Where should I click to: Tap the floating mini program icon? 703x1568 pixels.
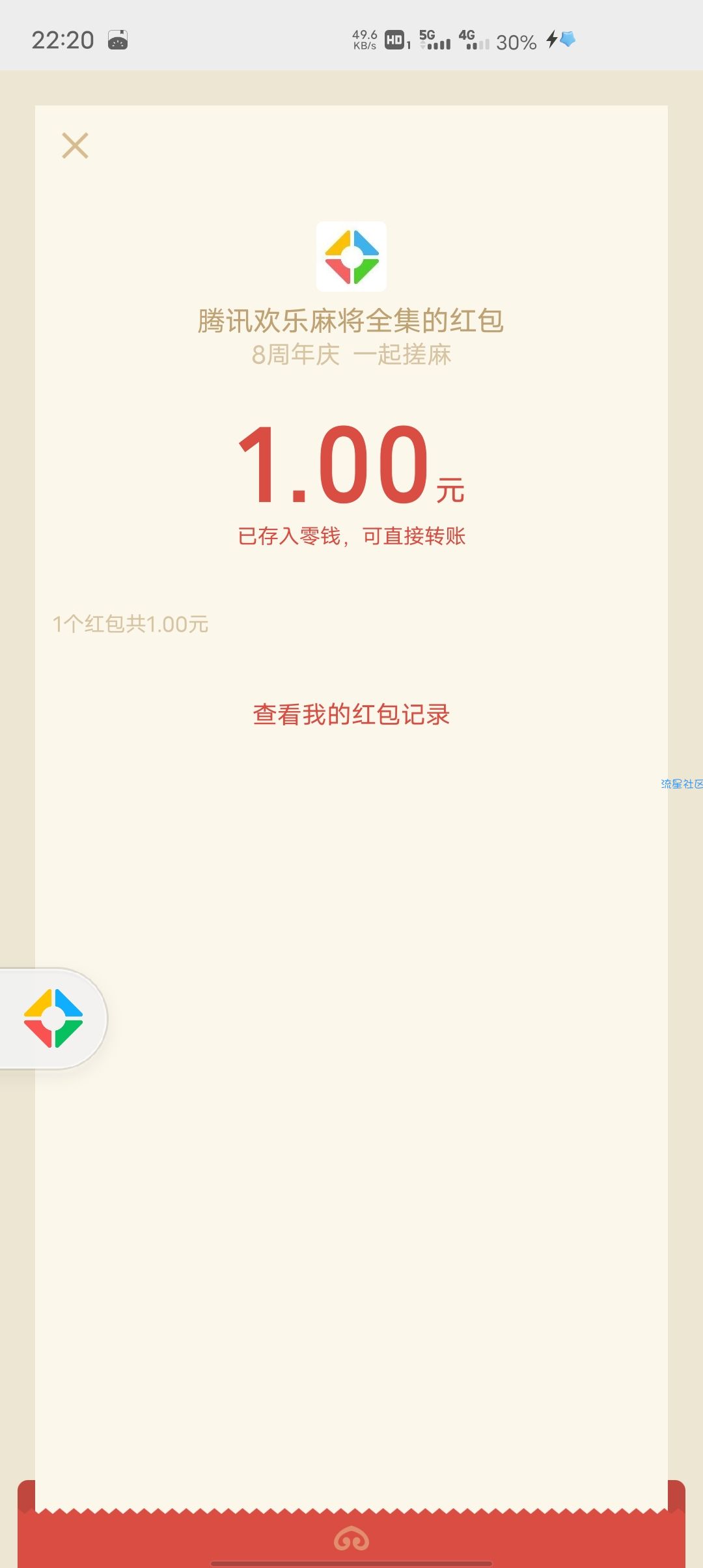[x=53, y=1018]
